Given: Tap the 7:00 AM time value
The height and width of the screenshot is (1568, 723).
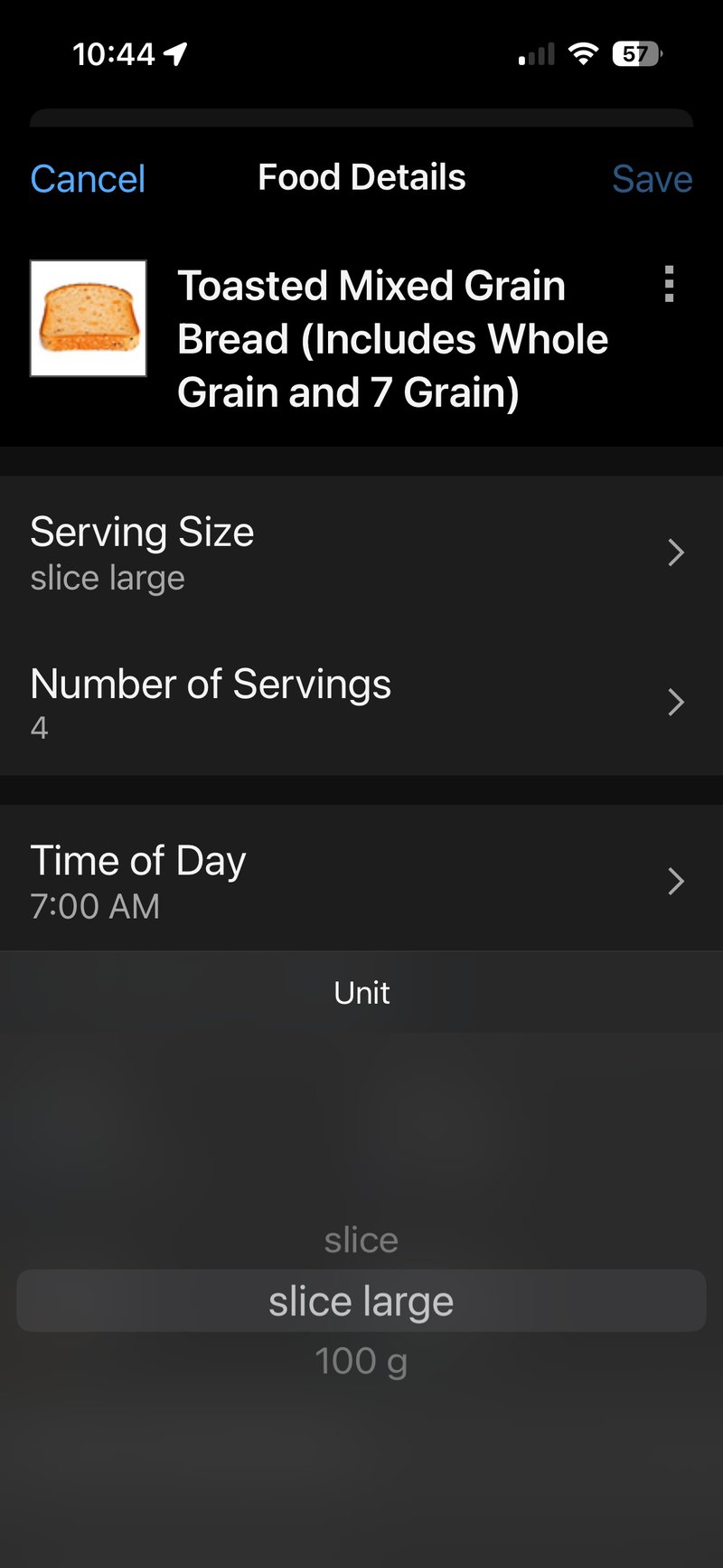Looking at the screenshot, I should [x=95, y=906].
